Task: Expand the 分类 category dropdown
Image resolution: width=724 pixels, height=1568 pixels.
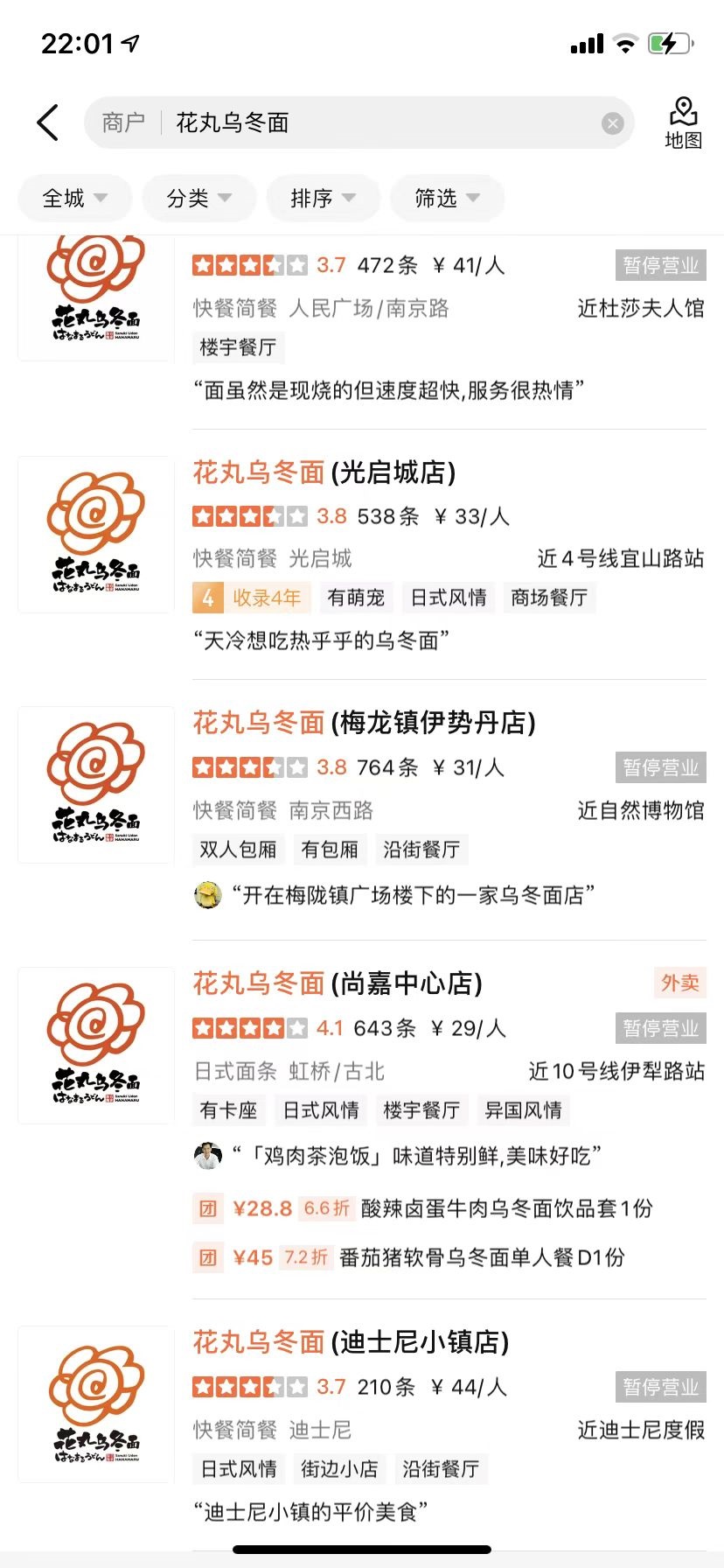Action: [199, 199]
